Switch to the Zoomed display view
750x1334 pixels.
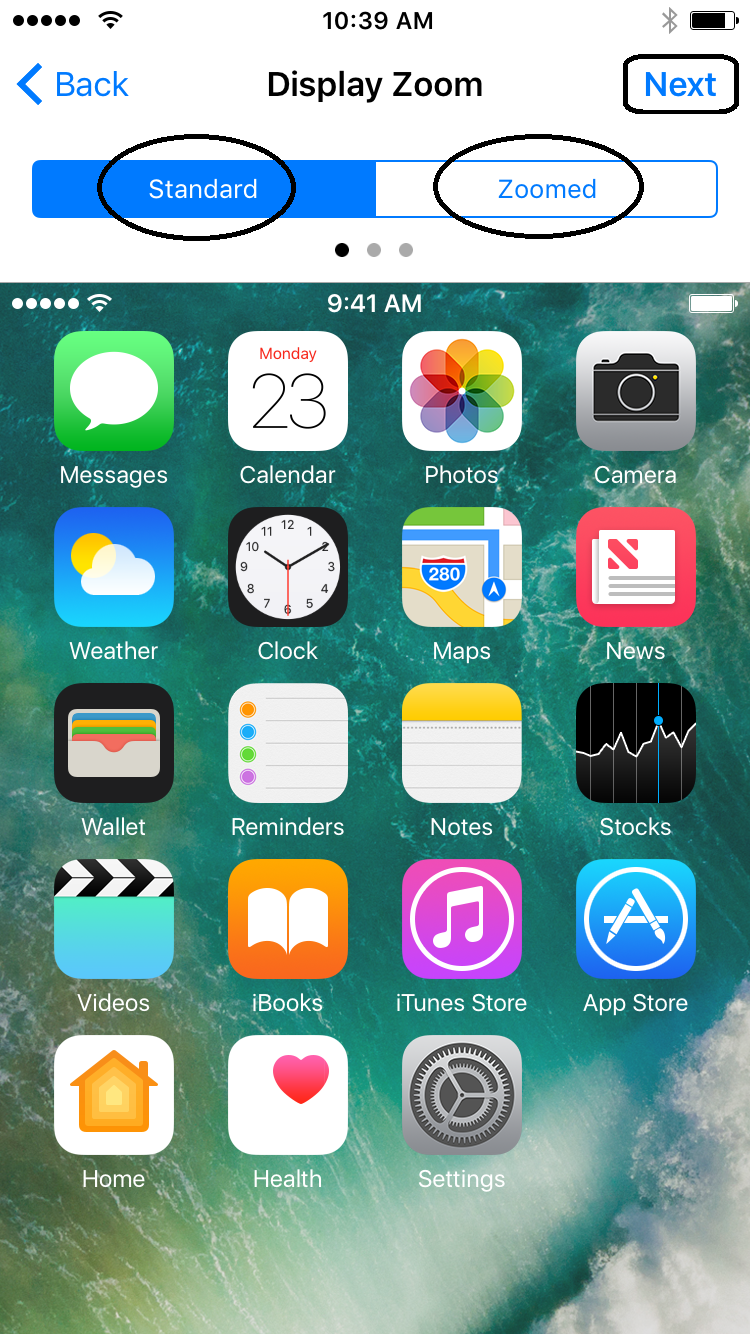pos(547,189)
